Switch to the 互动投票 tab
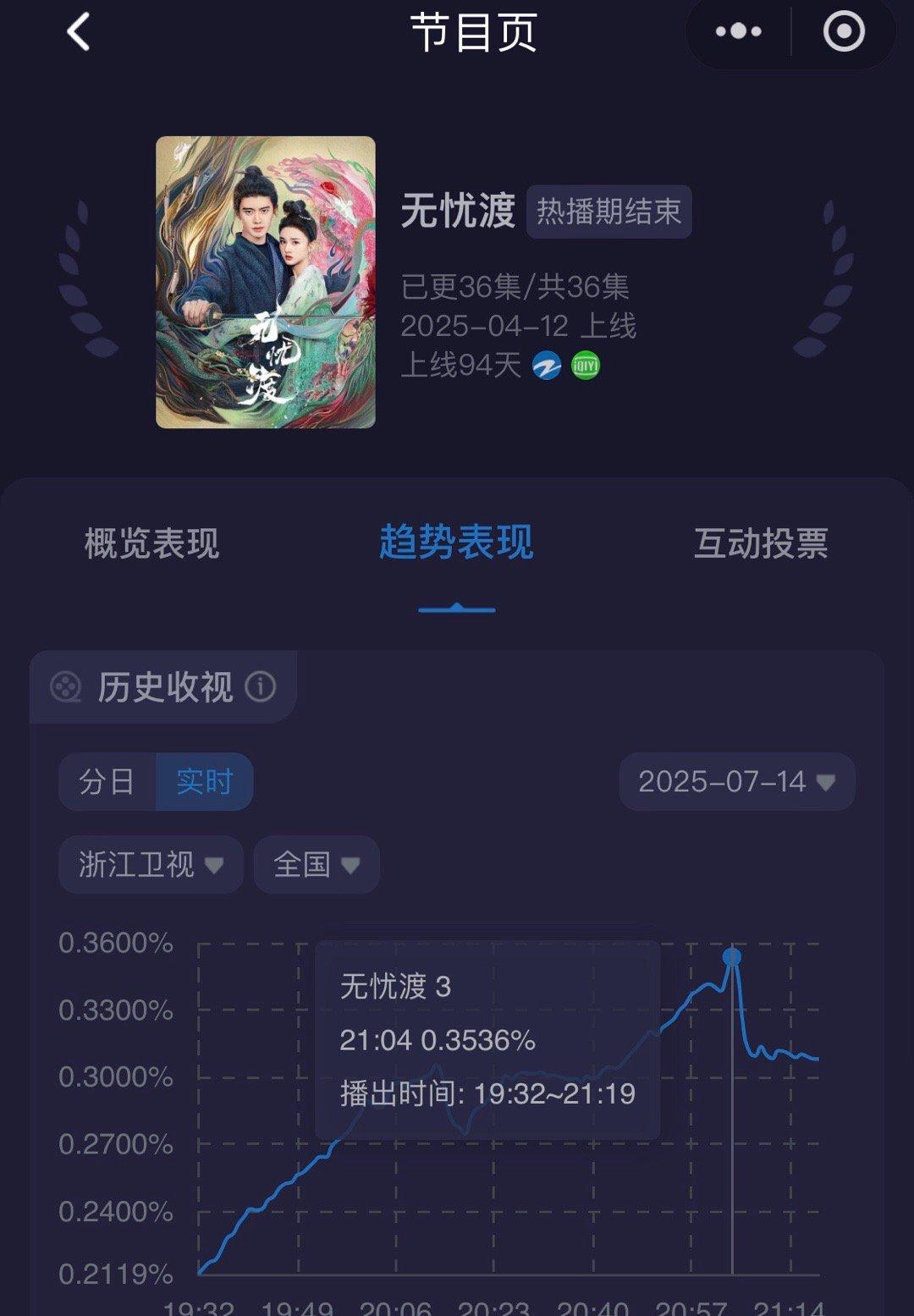 click(761, 543)
